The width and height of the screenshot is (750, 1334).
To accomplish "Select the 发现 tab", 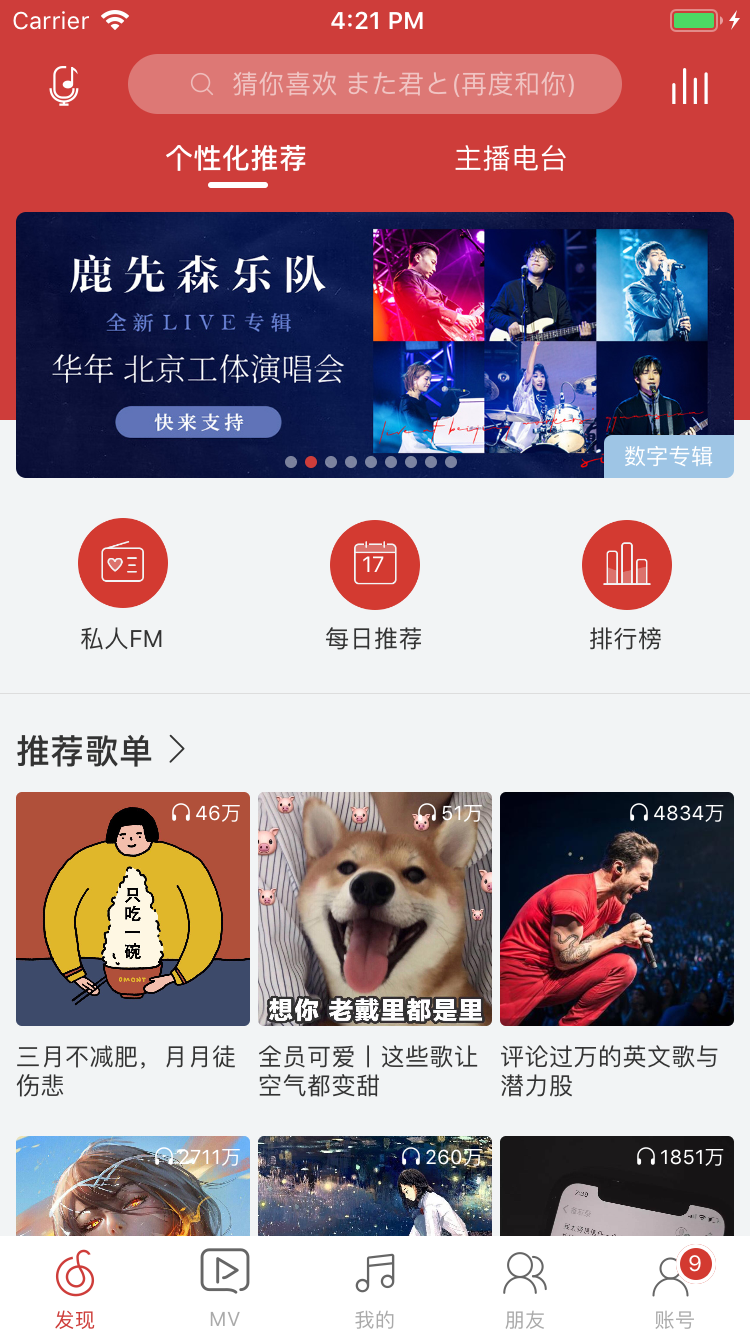I will (75, 1288).
